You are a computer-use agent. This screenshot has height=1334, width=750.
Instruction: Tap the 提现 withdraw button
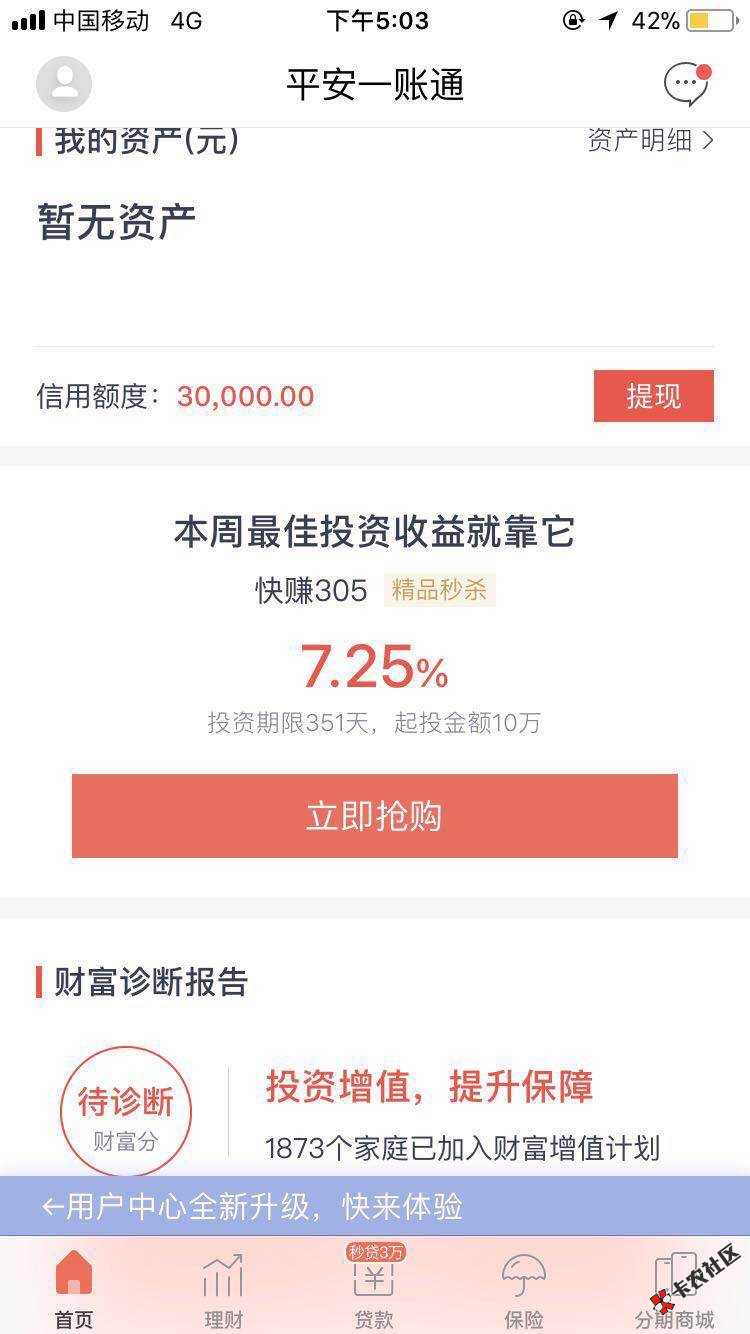click(653, 396)
